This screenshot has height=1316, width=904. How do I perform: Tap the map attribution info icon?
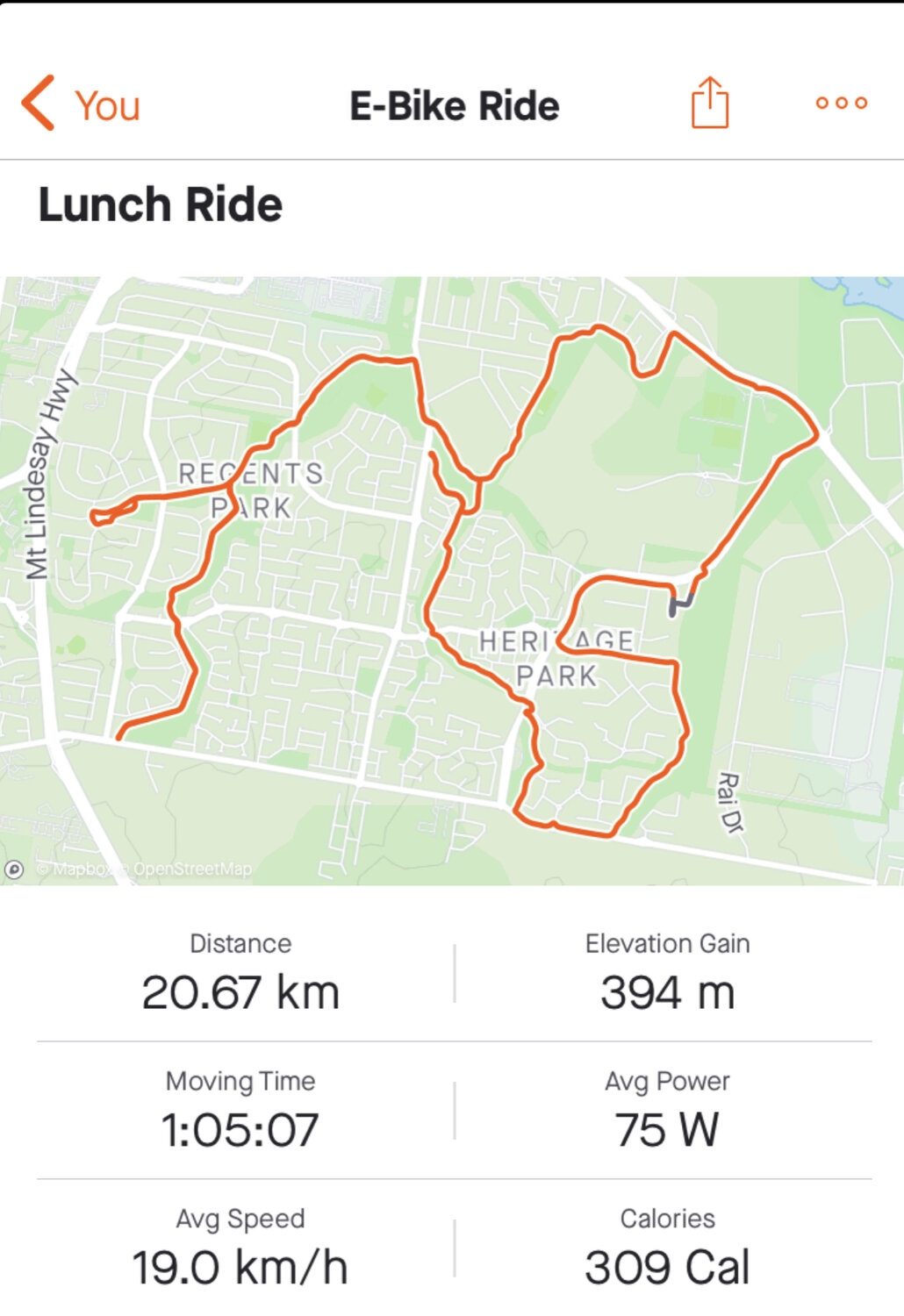tap(15, 869)
